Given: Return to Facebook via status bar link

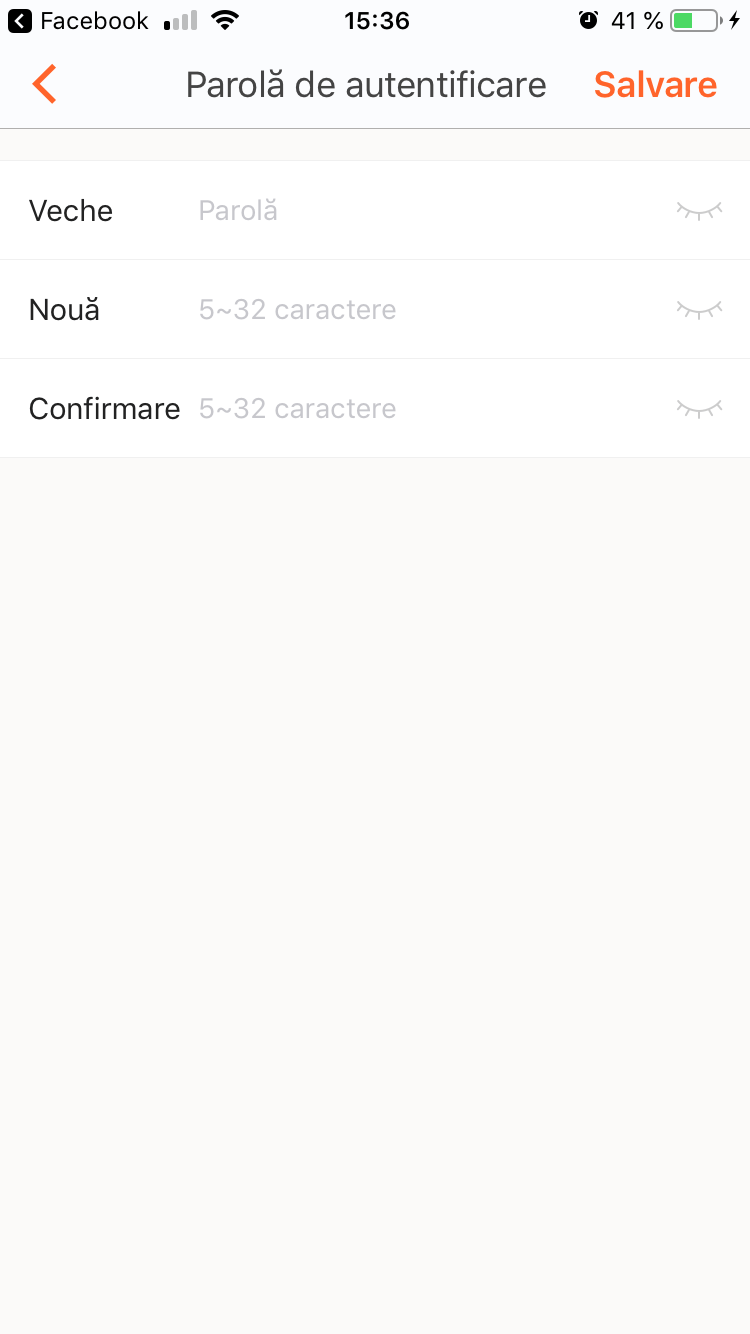Looking at the screenshot, I should 78,21.
